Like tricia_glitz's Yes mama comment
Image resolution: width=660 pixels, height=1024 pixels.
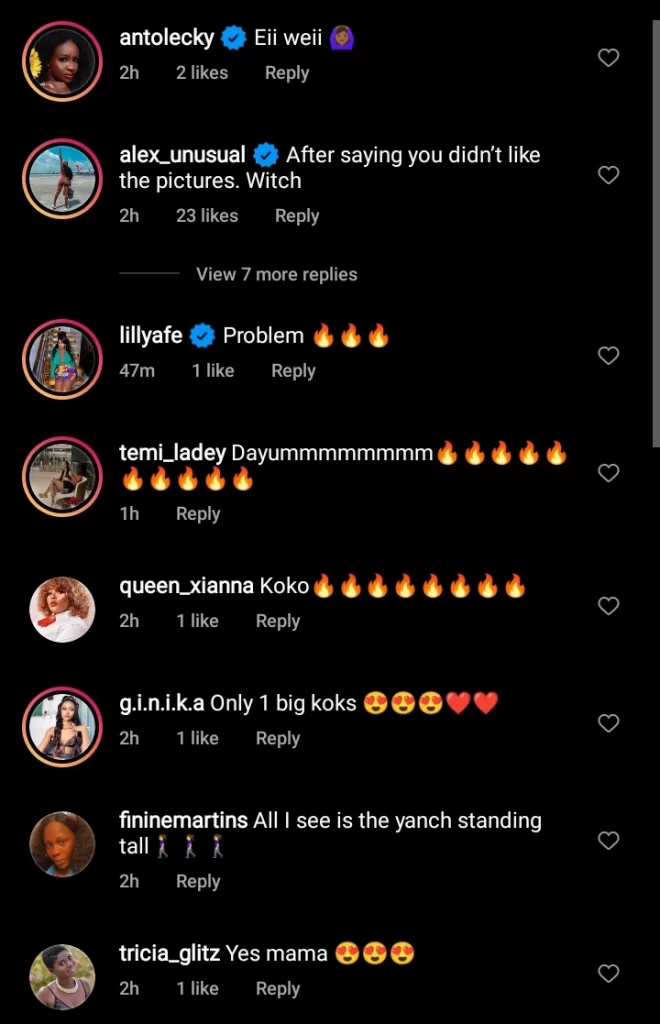[x=608, y=973]
